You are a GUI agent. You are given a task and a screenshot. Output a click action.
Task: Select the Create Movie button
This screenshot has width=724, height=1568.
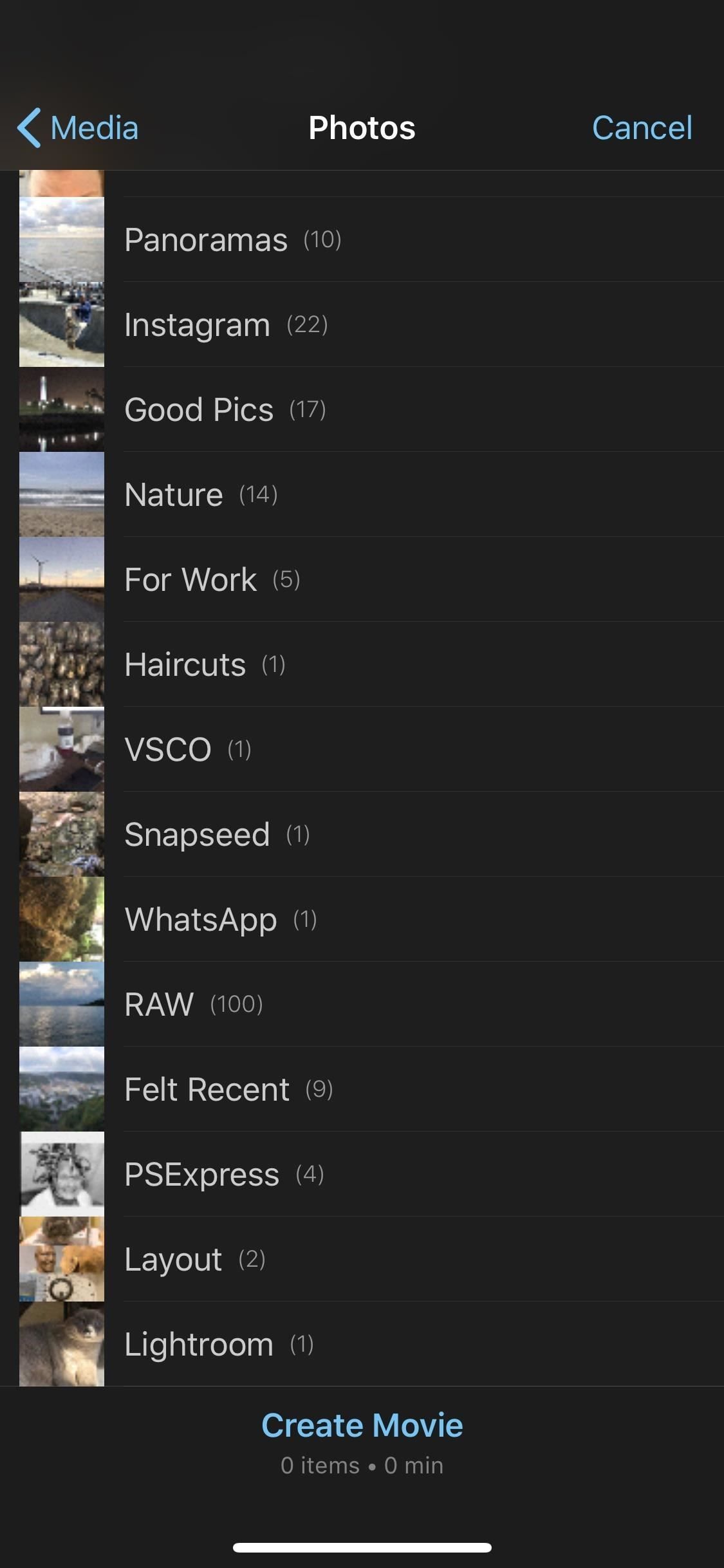tap(362, 1424)
